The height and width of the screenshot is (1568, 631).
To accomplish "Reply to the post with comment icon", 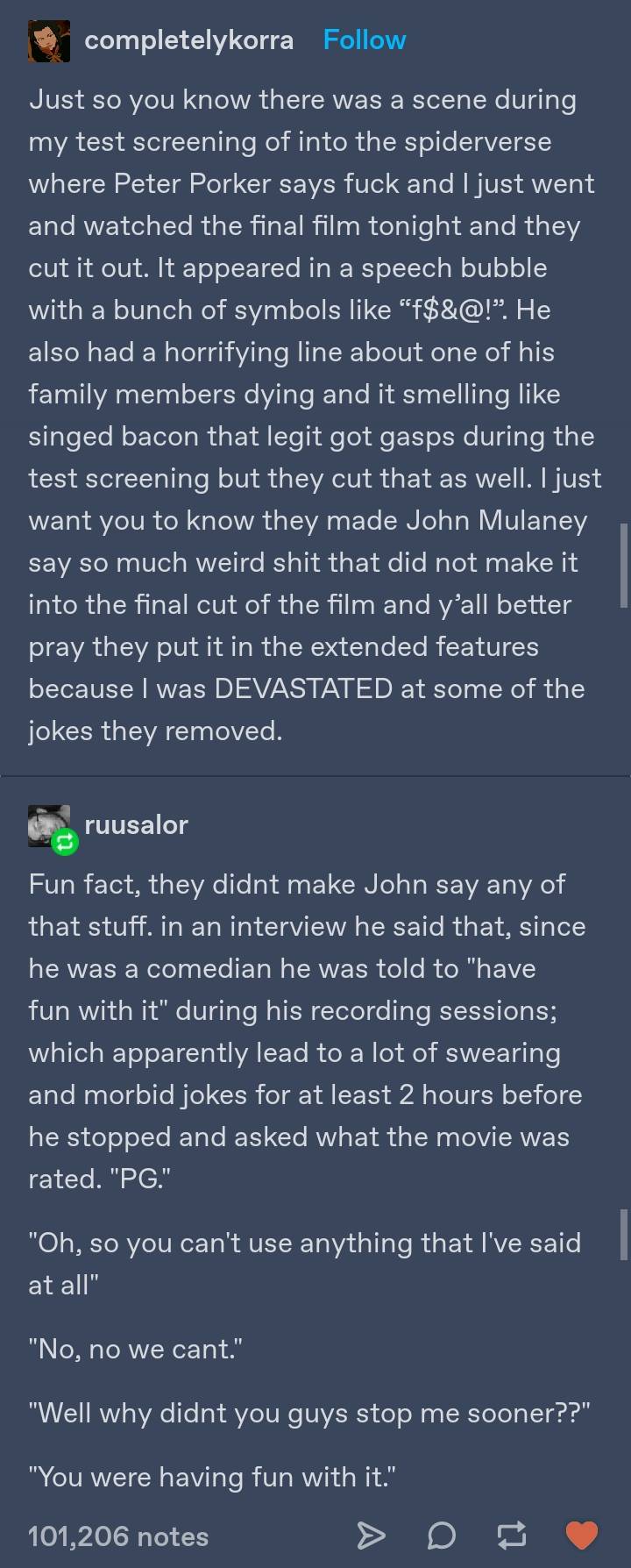I will [441, 1535].
